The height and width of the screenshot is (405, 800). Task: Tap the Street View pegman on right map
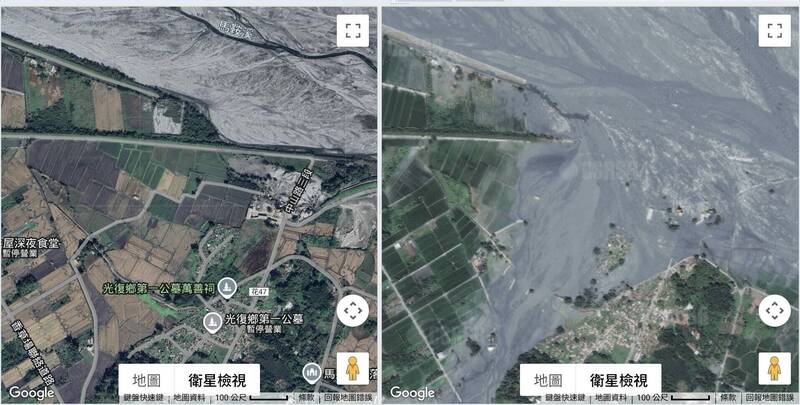tap(775, 367)
